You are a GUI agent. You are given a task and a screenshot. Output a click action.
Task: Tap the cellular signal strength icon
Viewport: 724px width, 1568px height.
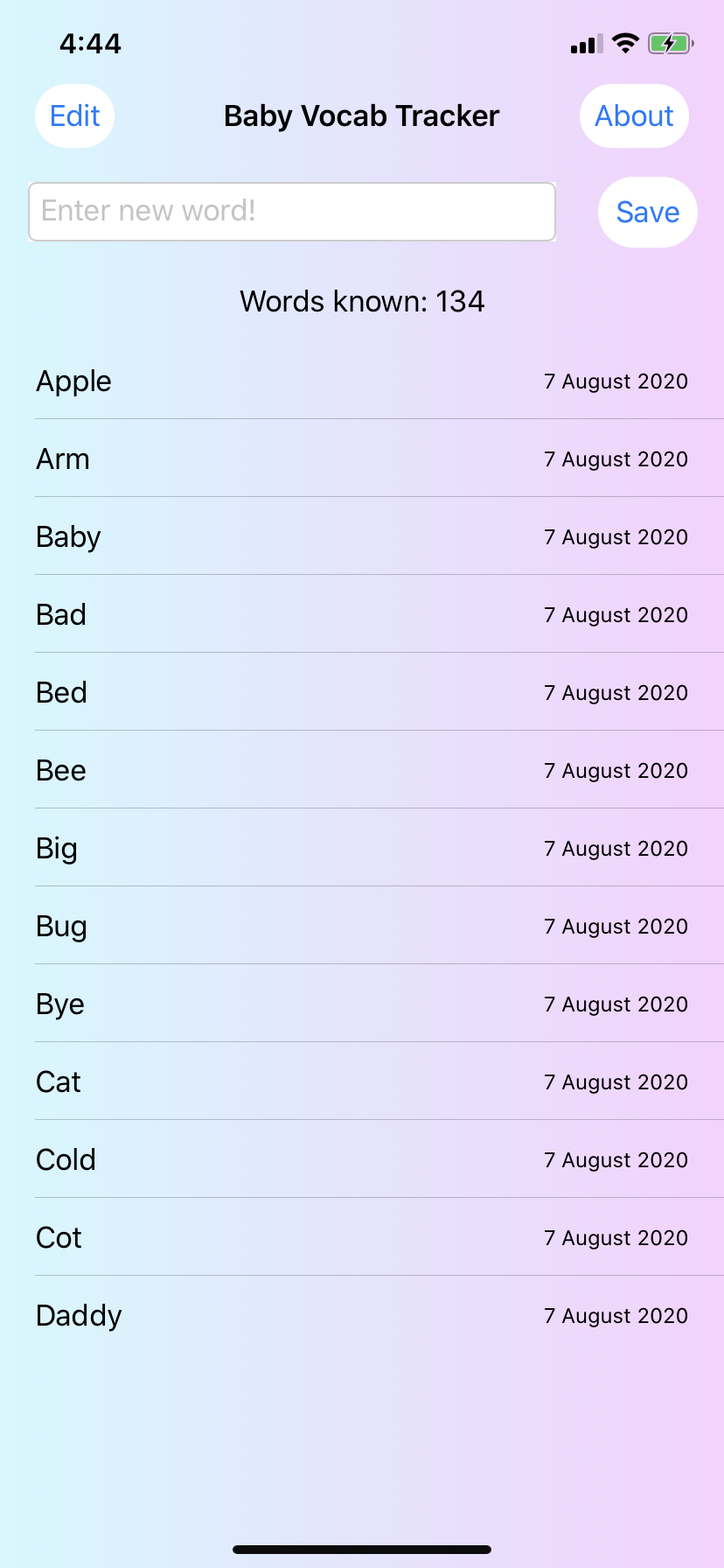584,43
